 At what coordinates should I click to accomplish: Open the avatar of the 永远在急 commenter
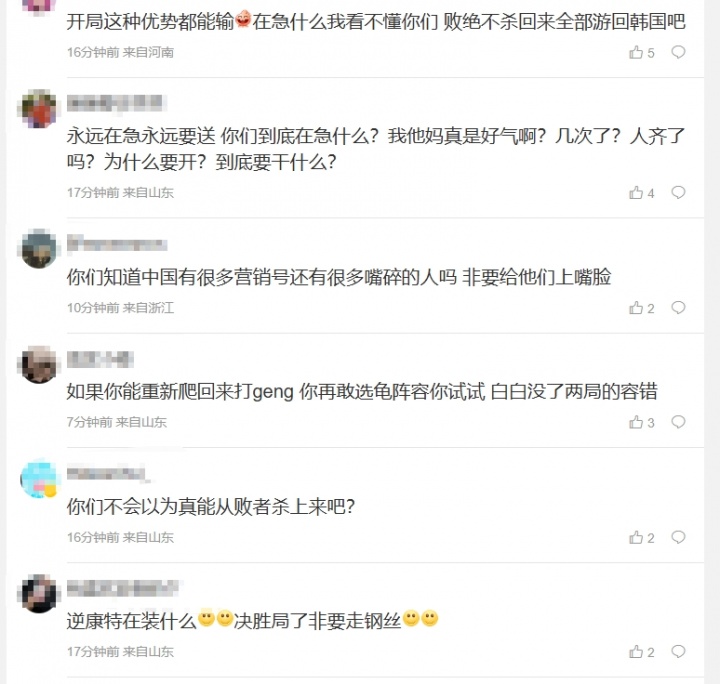click(x=39, y=109)
